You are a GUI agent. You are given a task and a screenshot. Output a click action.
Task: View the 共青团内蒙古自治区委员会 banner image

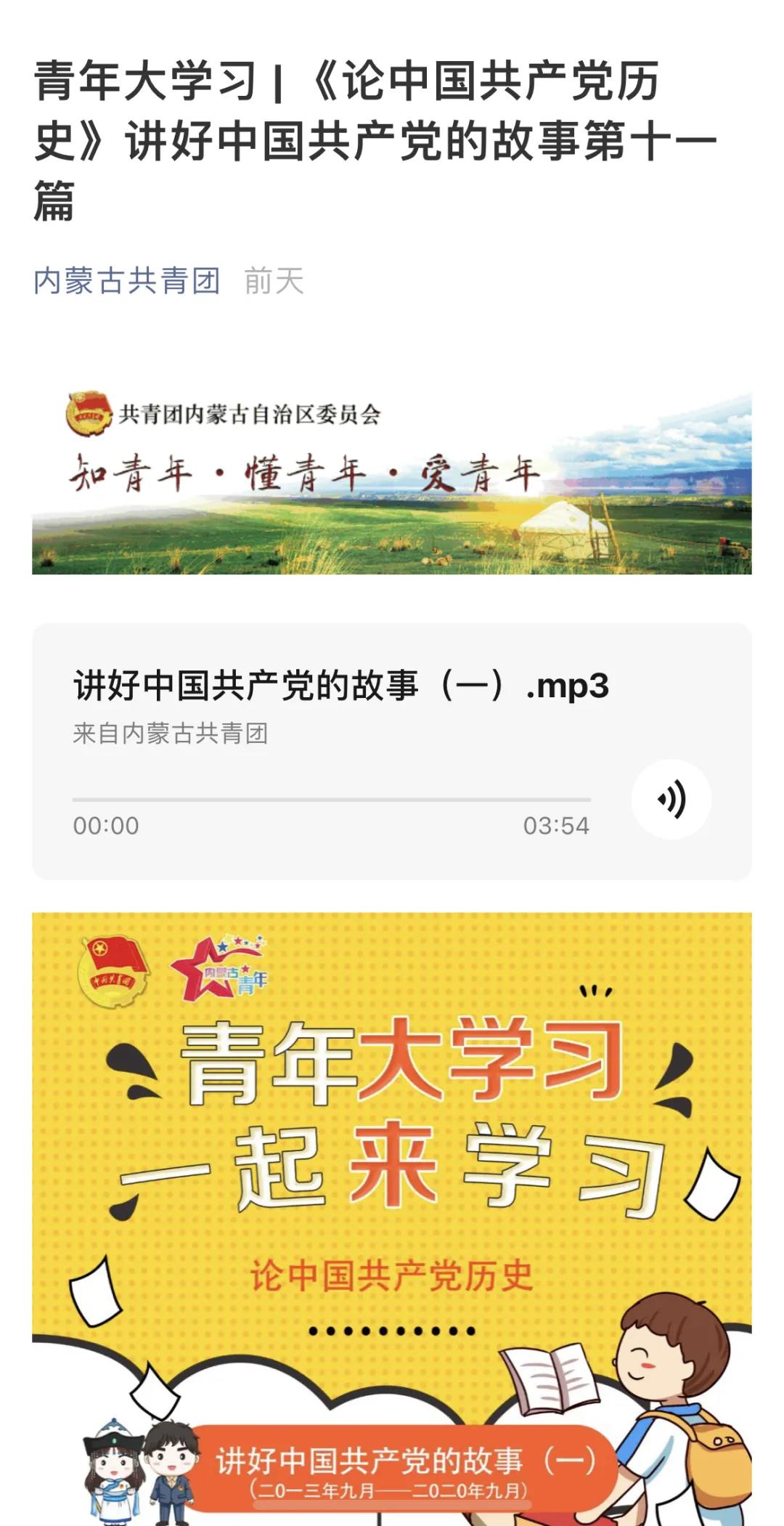[x=392, y=482]
